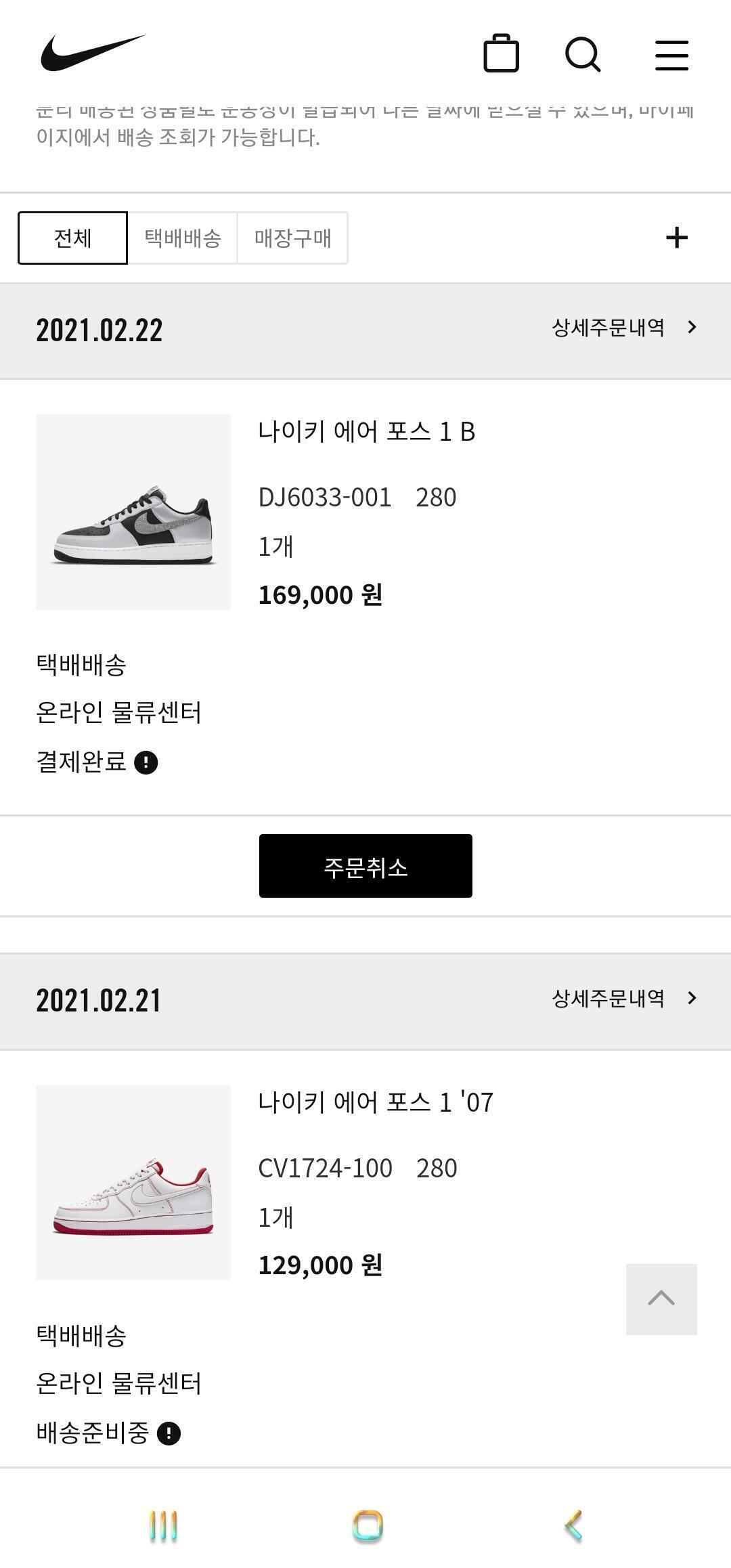Viewport: 731px width, 1568px height.
Task: Open recent apps from the navigation bar
Action: click(x=163, y=1525)
